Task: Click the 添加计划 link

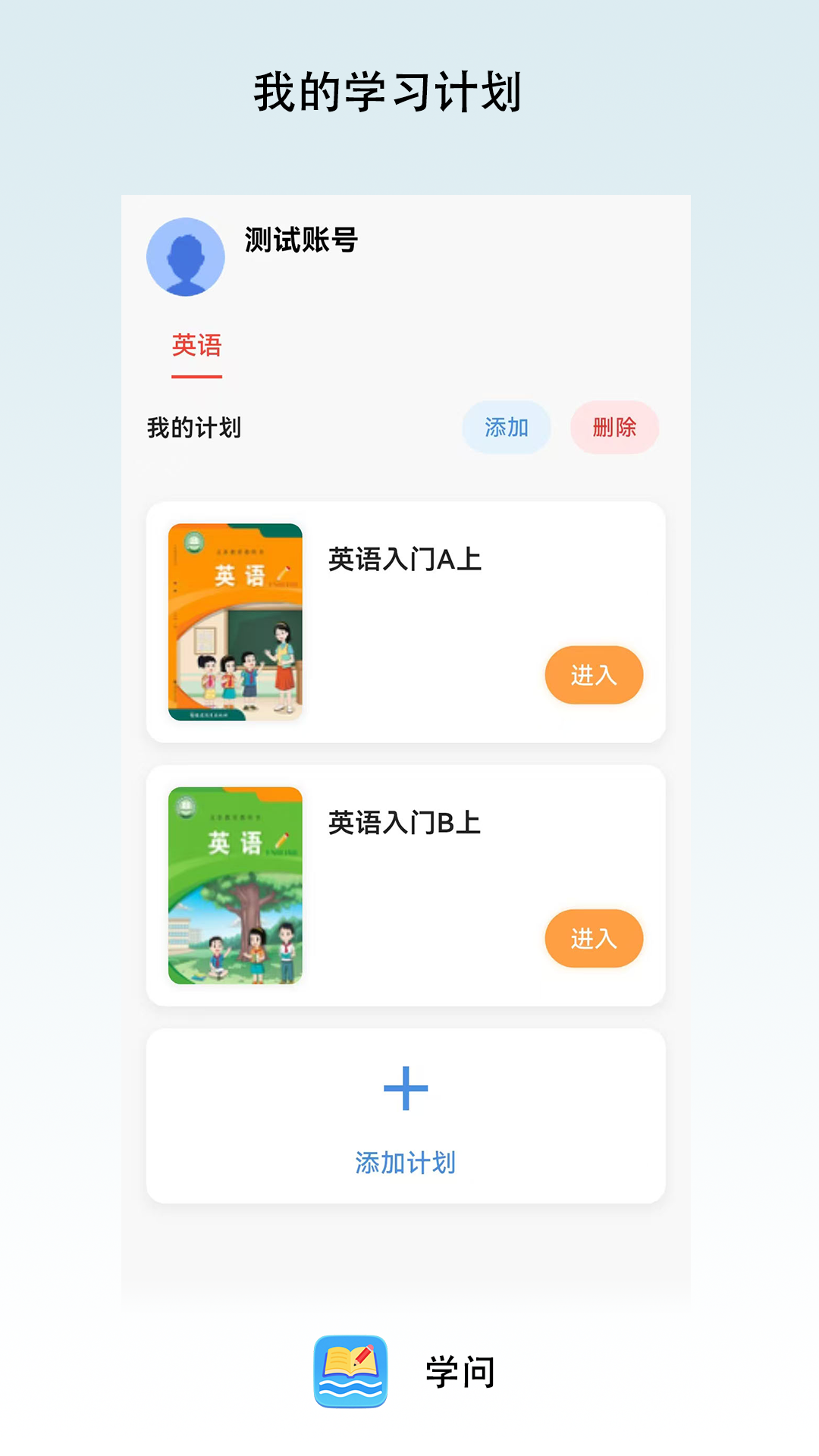Action: 406,1158
